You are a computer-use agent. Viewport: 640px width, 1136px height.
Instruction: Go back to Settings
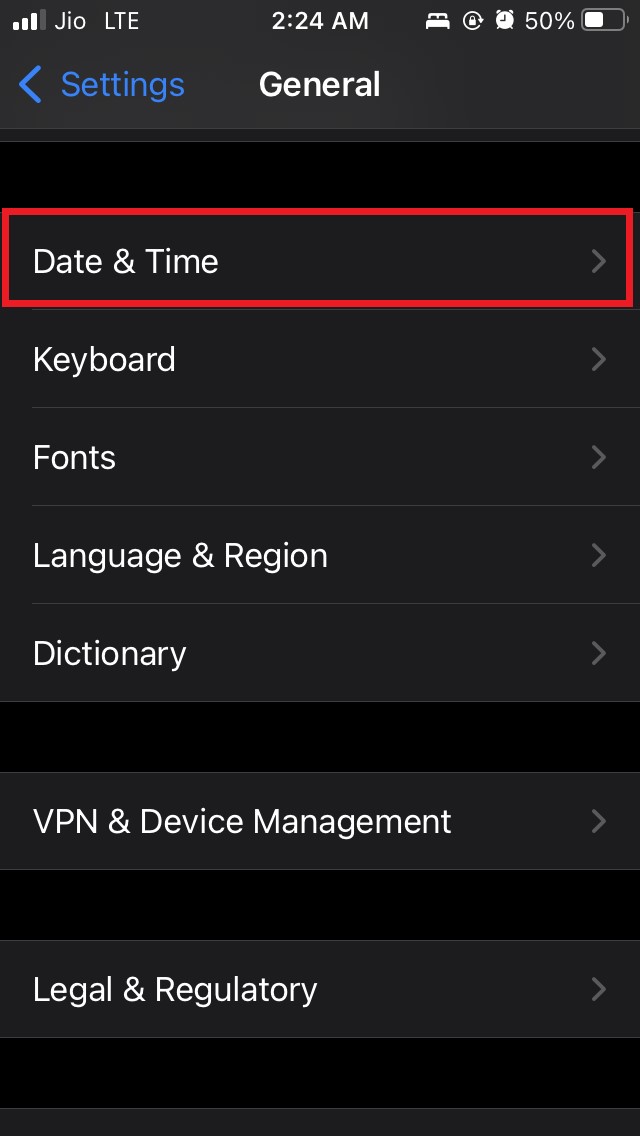pos(102,85)
